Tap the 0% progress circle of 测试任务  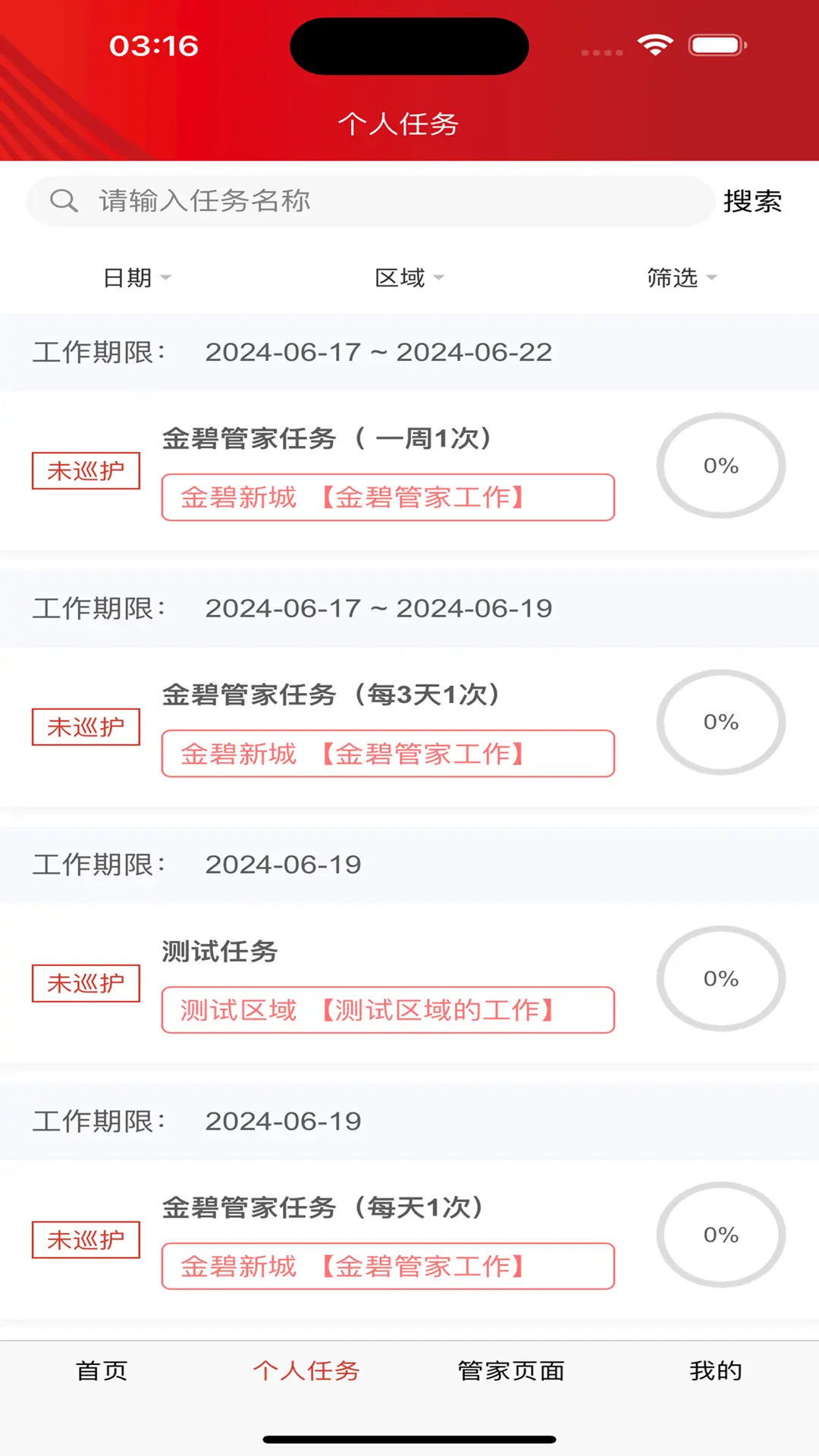point(721,979)
